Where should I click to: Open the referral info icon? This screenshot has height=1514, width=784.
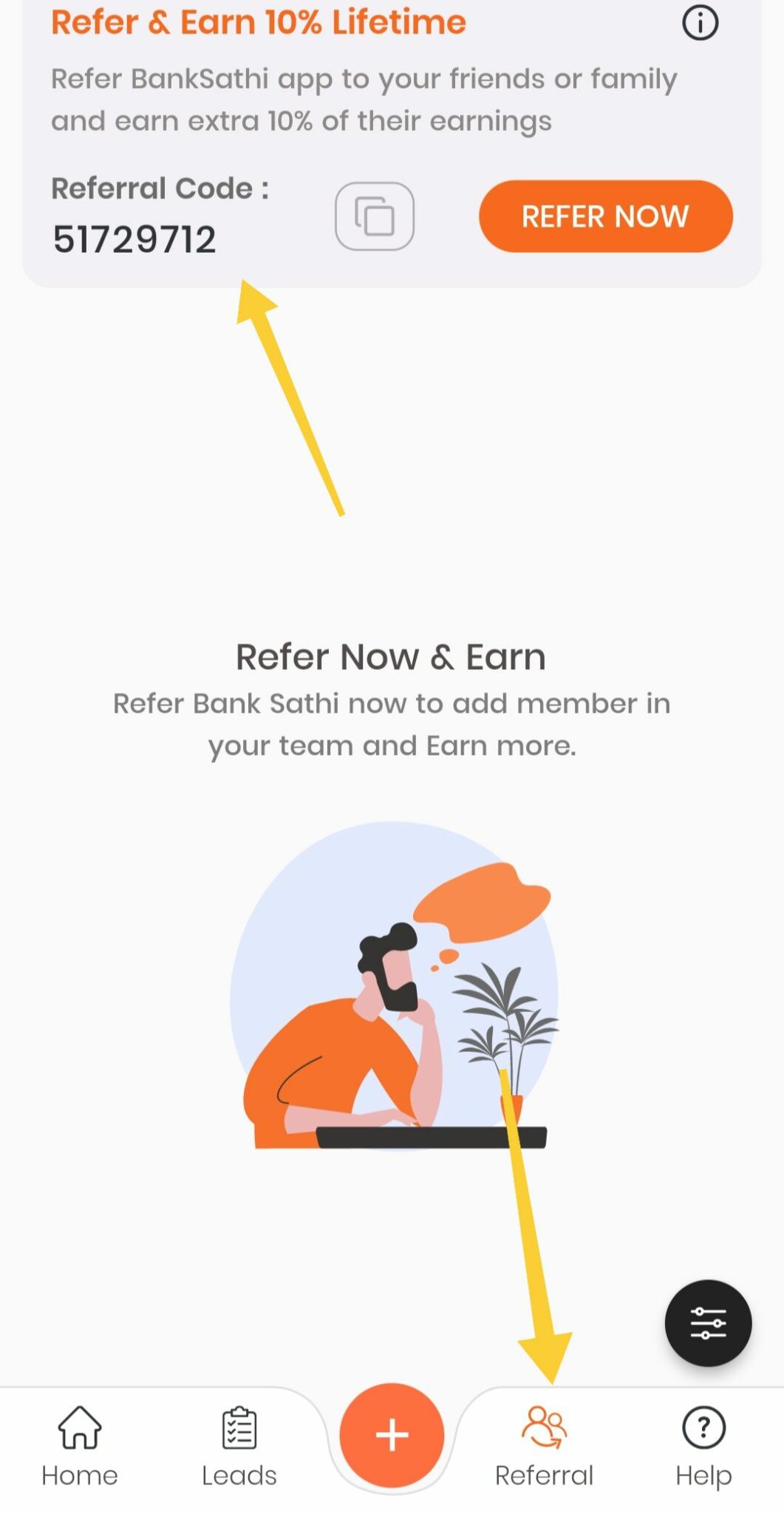tap(699, 23)
